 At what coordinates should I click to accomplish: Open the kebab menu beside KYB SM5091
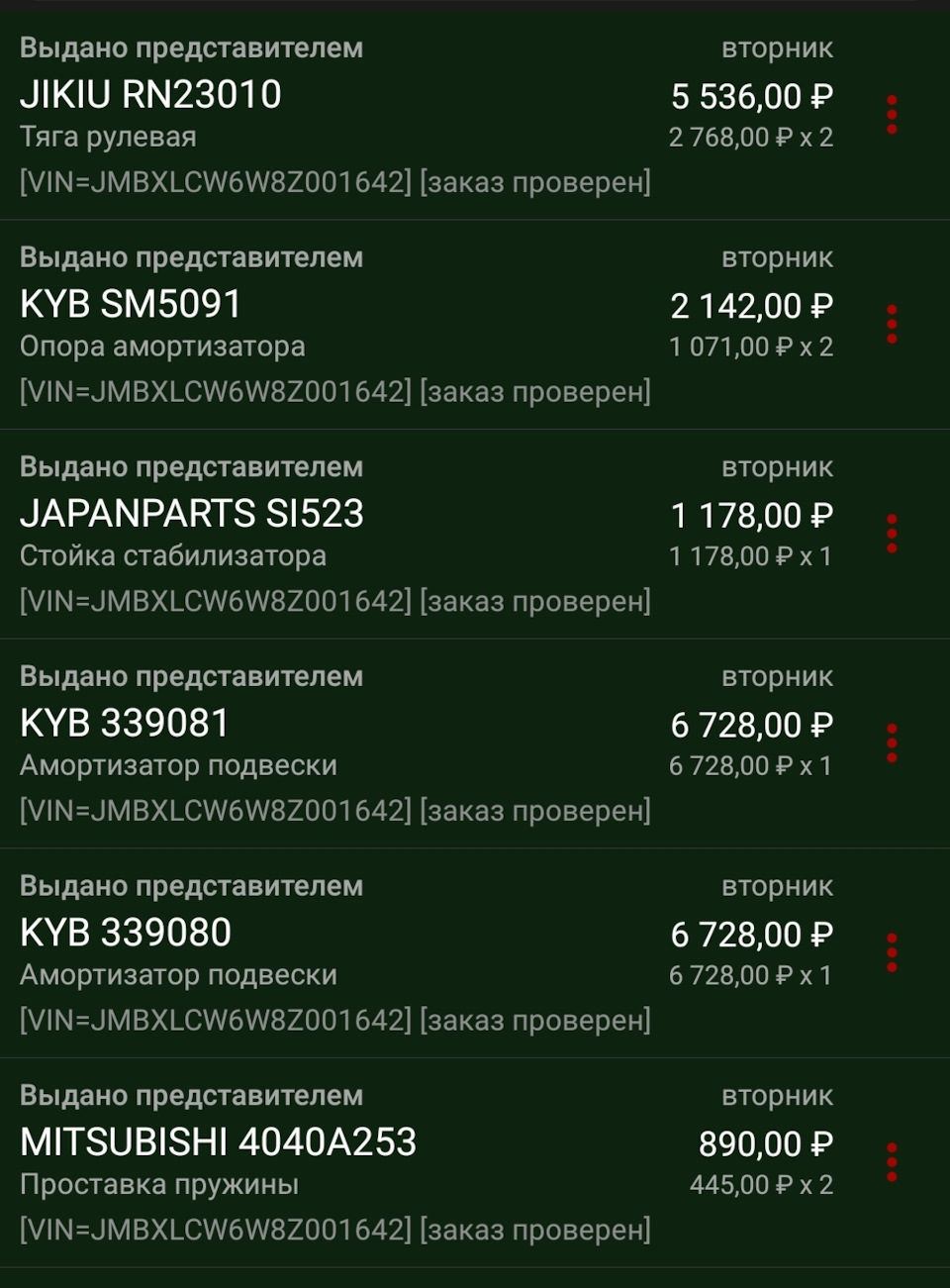coord(894,322)
